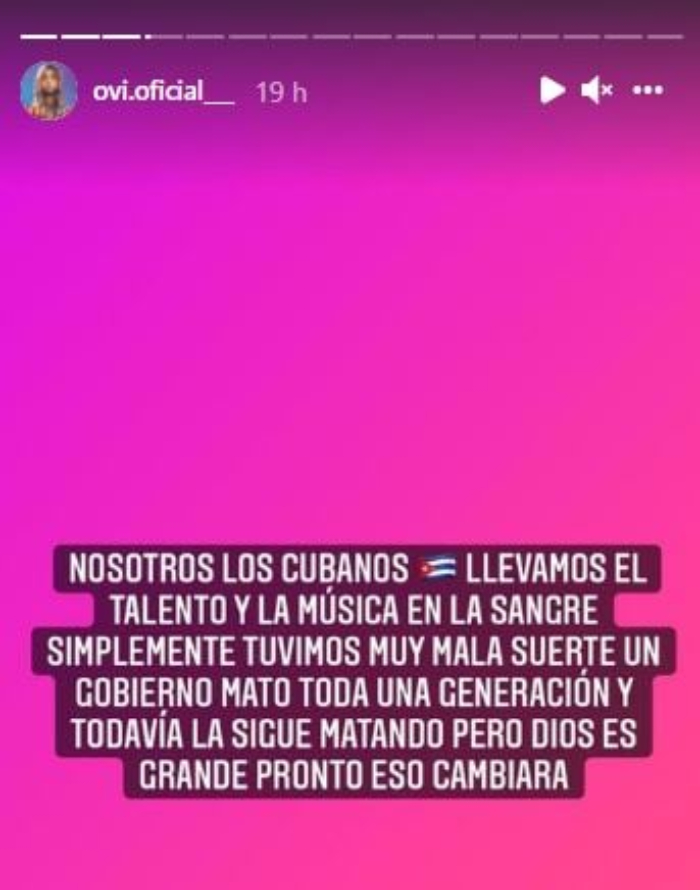
Task: Tap the ovi.oficial__ username
Action: point(163,91)
